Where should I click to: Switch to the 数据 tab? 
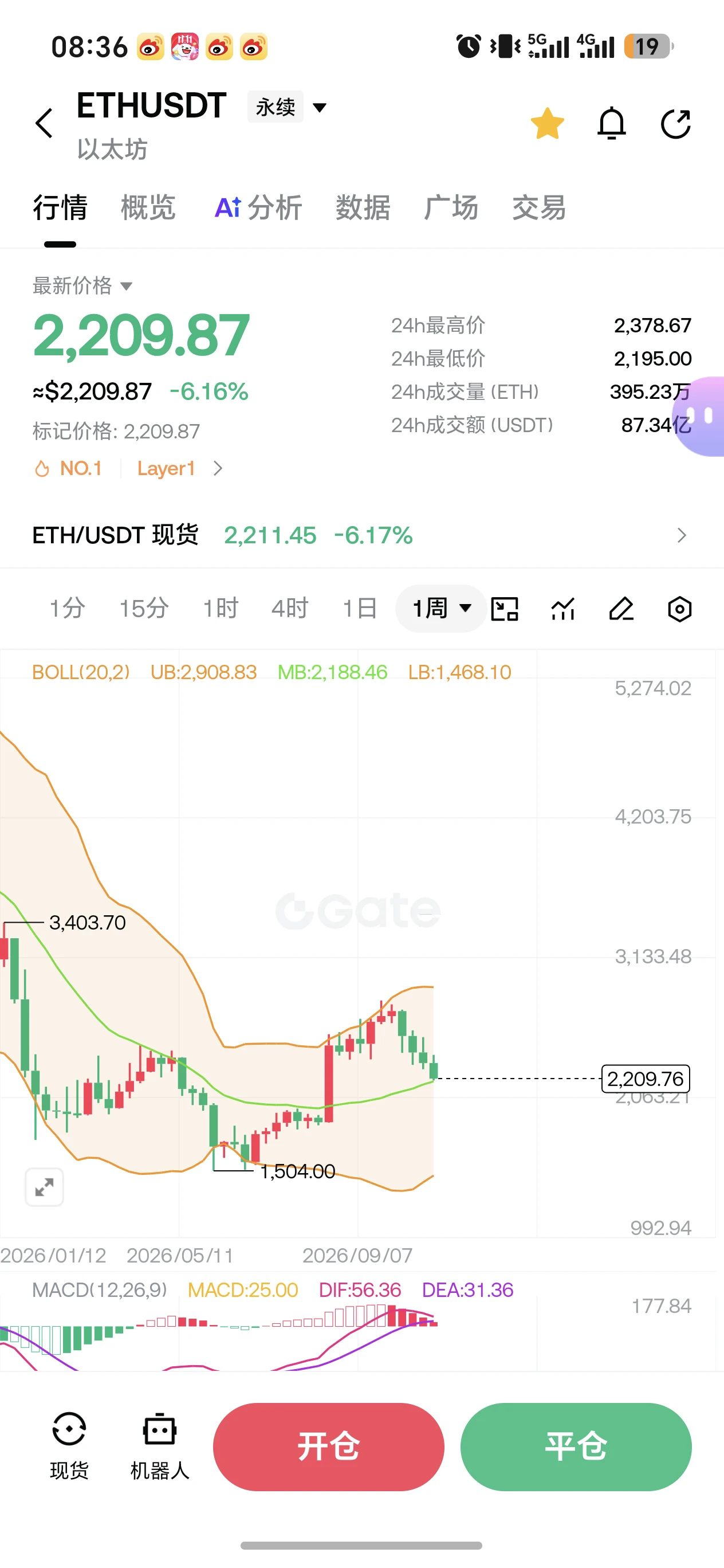pos(363,207)
